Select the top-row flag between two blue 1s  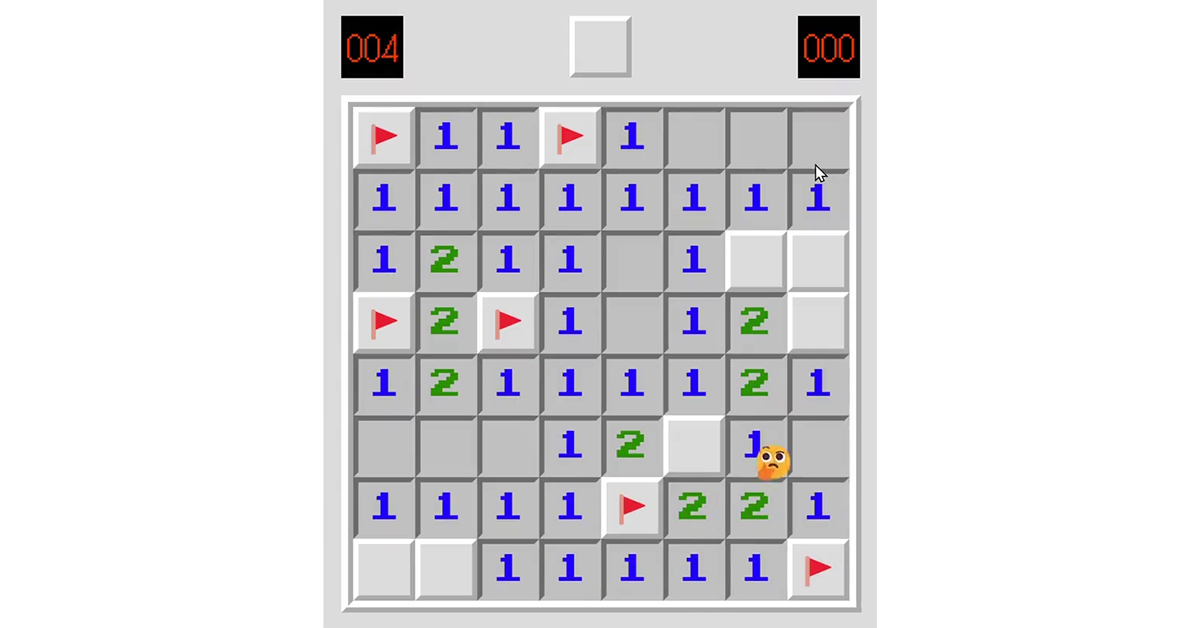click(x=570, y=137)
